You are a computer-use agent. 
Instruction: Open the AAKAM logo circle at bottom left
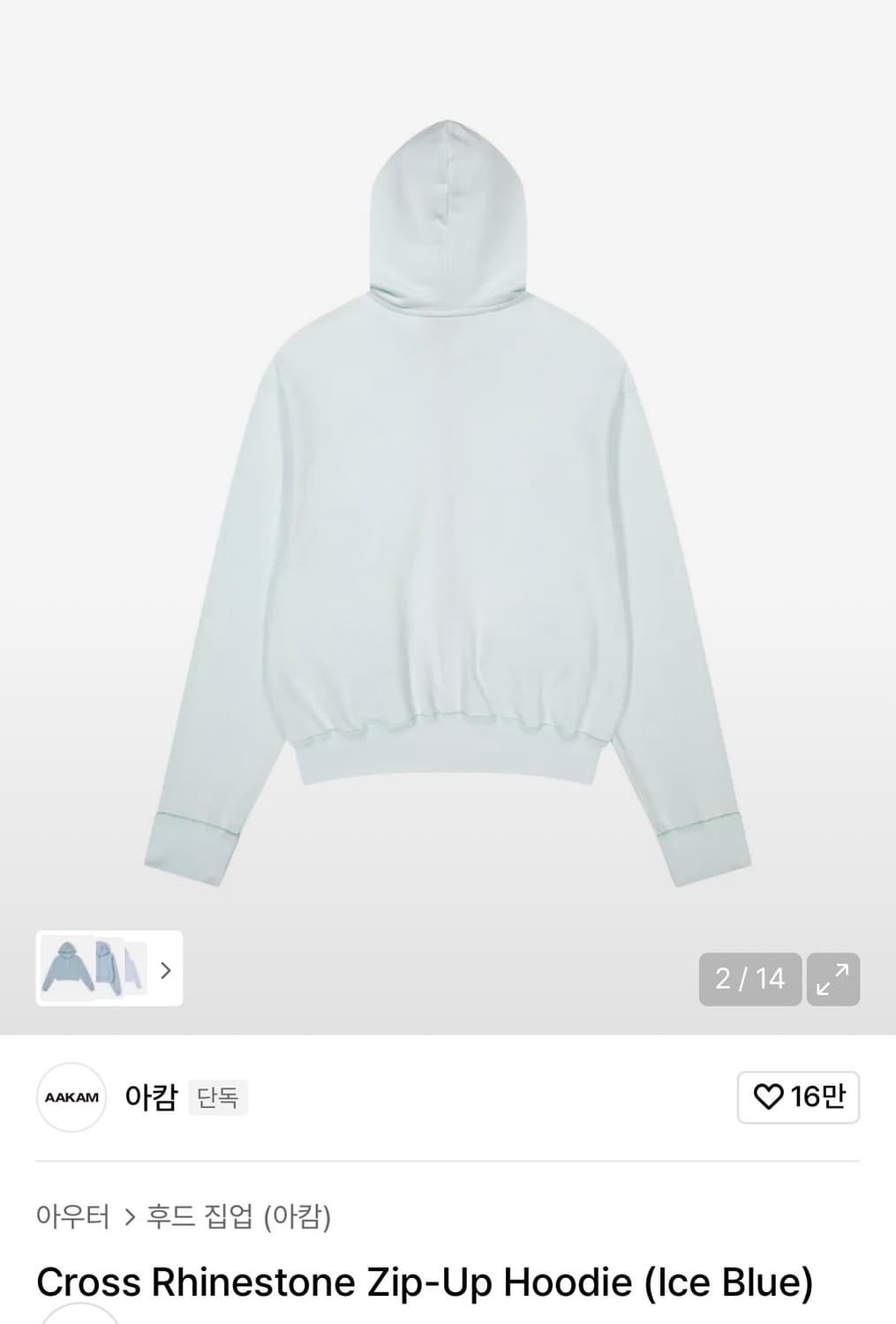(71, 1097)
